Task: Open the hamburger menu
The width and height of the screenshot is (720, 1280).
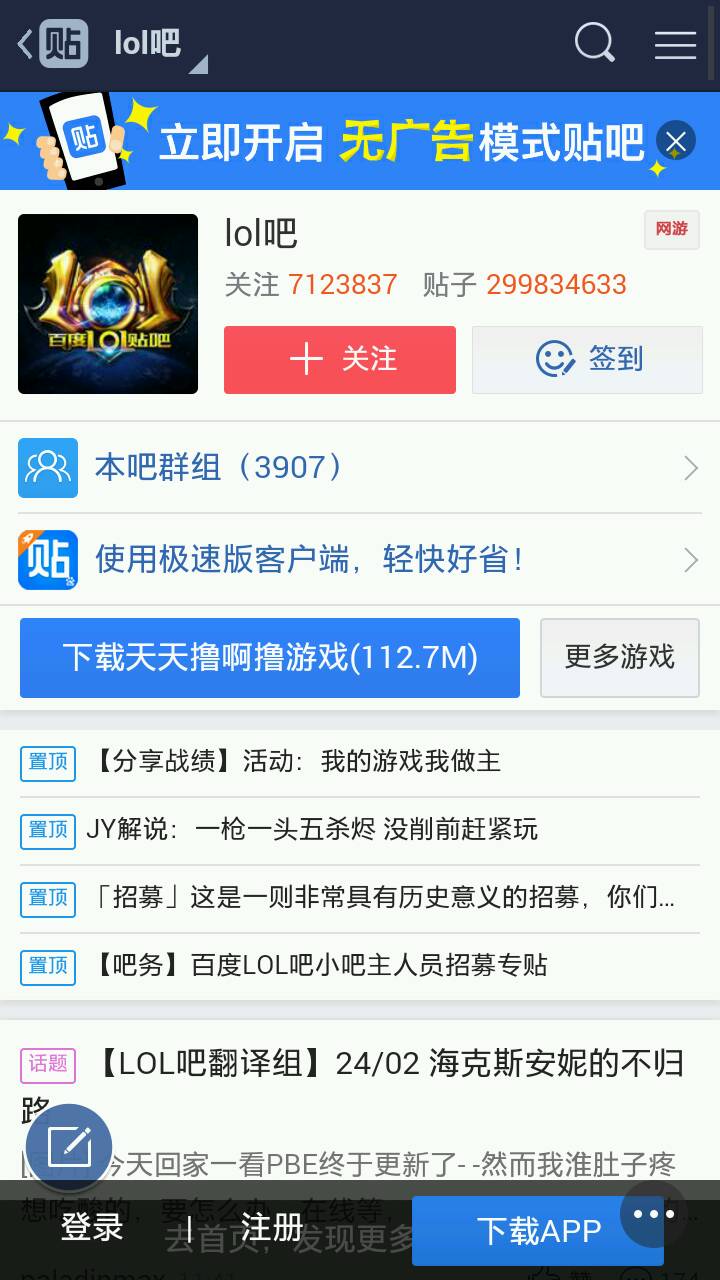Action: point(675,44)
